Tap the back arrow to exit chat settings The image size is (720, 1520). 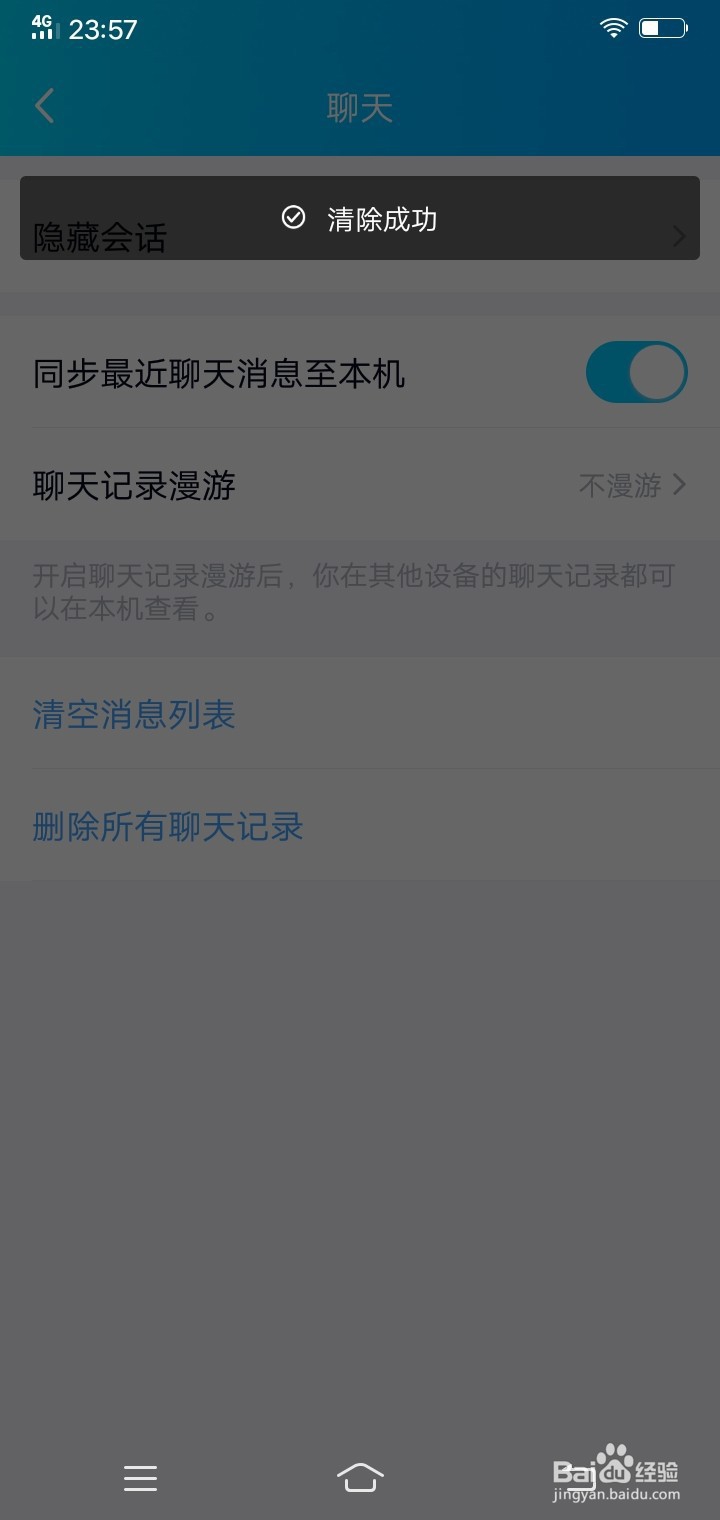[x=44, y=105]
